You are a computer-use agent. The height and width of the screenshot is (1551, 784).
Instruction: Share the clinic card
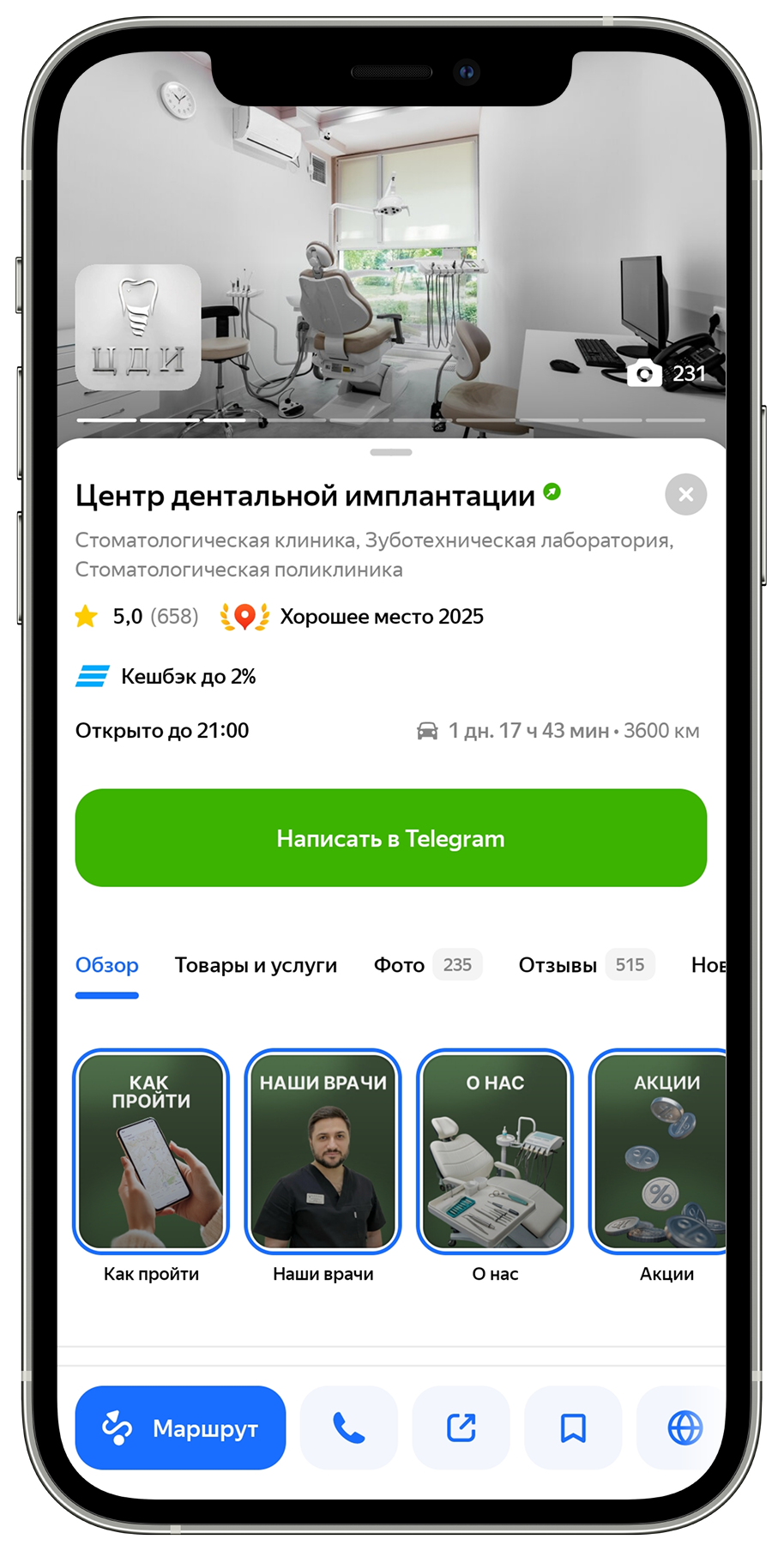click(461, 1428)
